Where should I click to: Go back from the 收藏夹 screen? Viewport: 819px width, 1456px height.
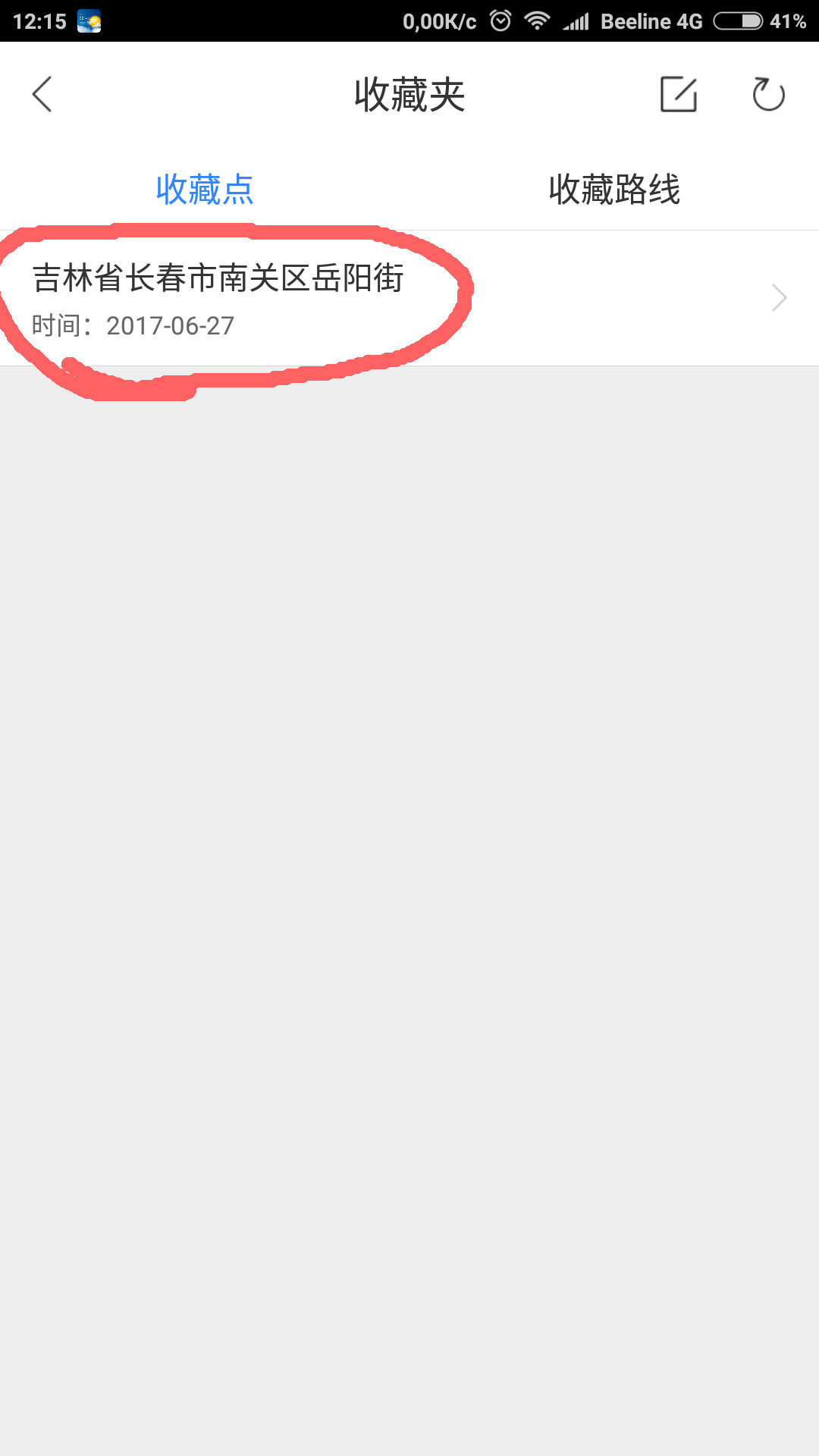(x=42, y=94)
